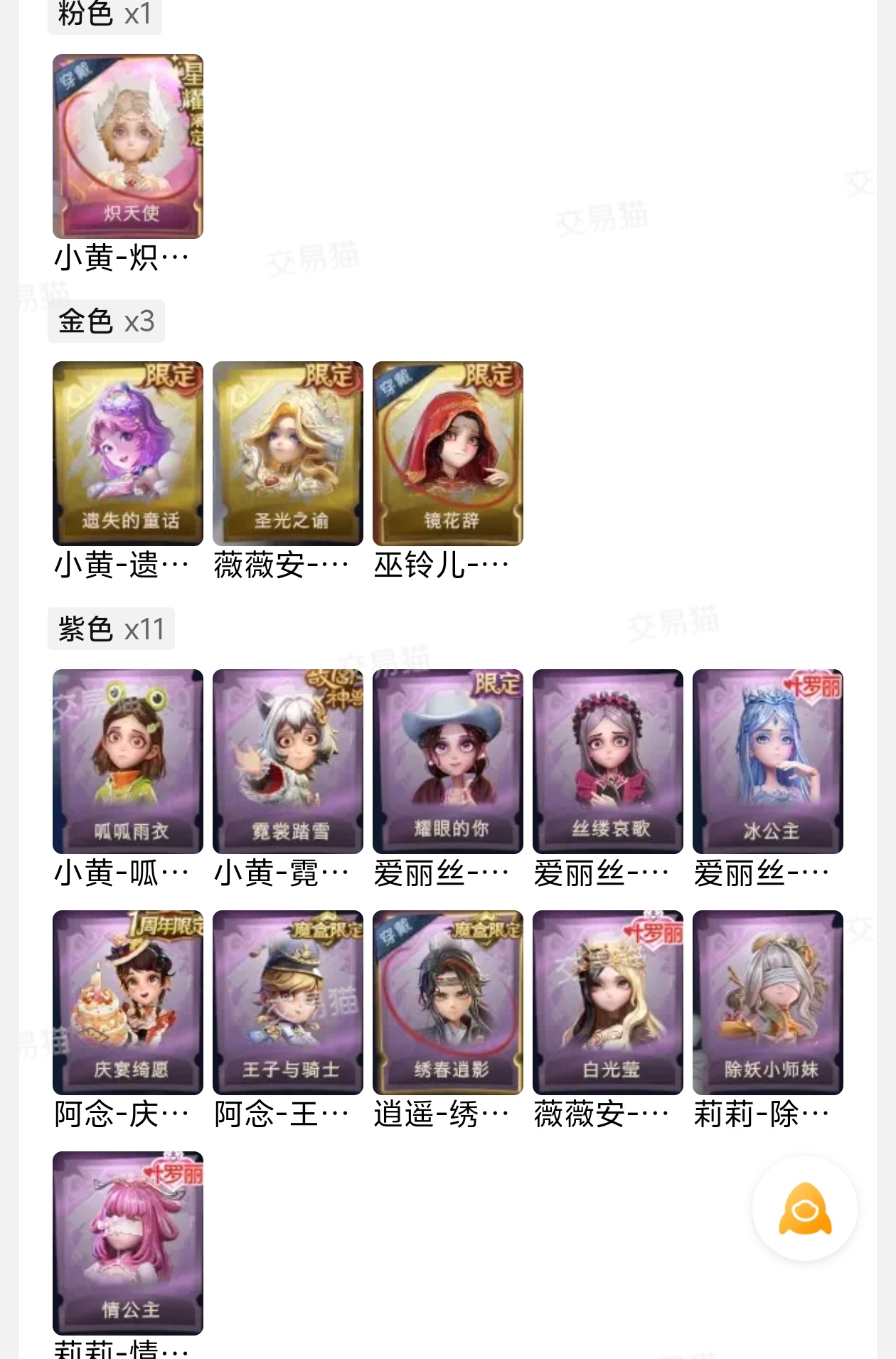896x1359 pixels.
Task: Open the 炽天使 pink skin card
Action: [128, 146]
